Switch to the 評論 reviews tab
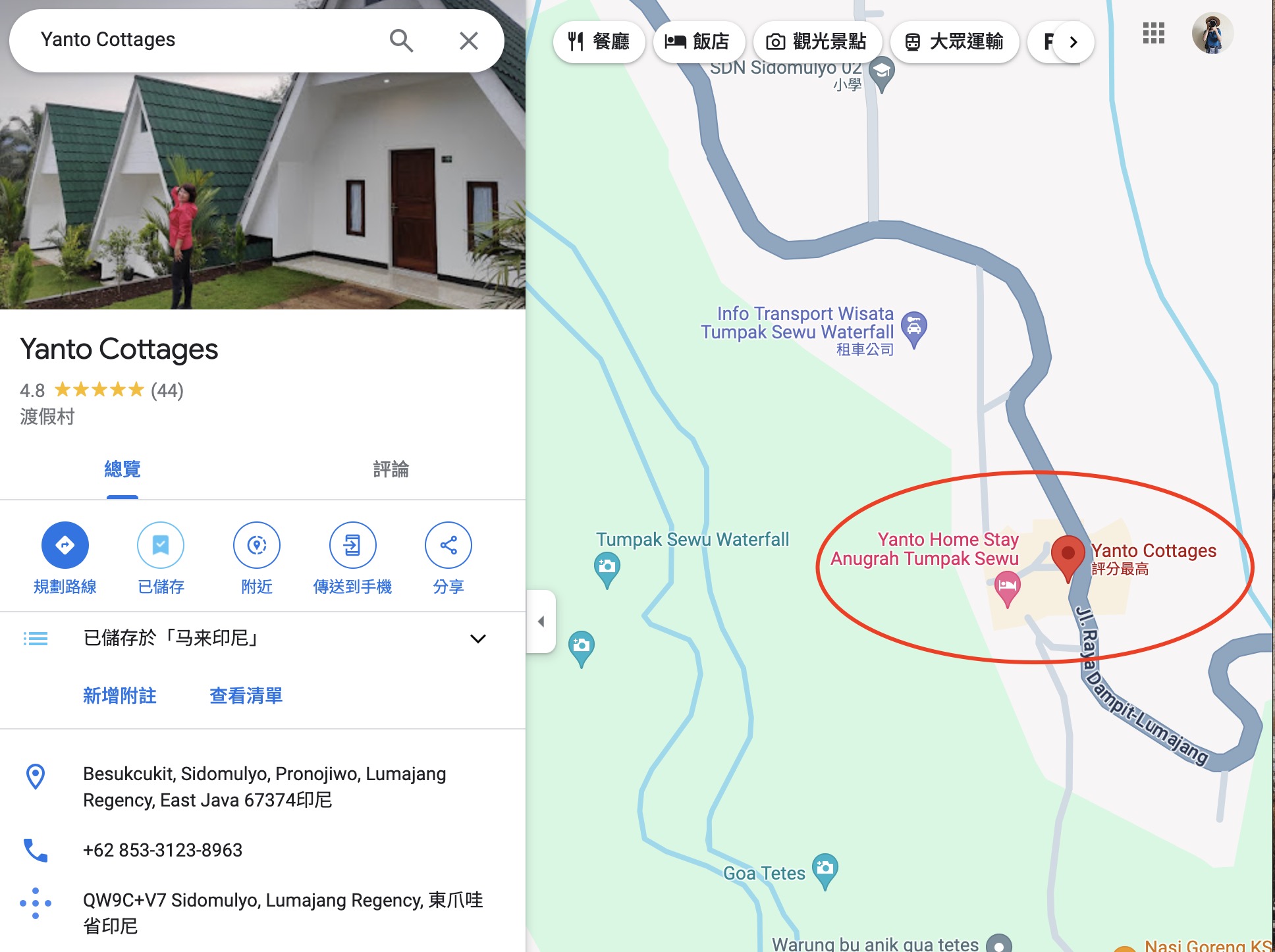Image resolution: width=1275 pixels, height=952 pixels. 391,469
